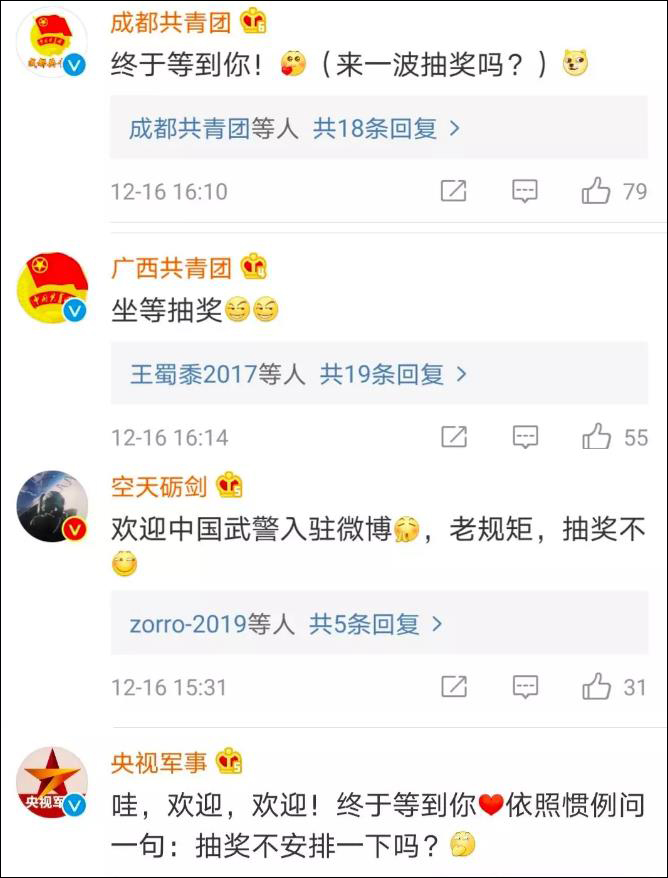
Task: Like the 空天砺剑 comment
Action: 597,687
